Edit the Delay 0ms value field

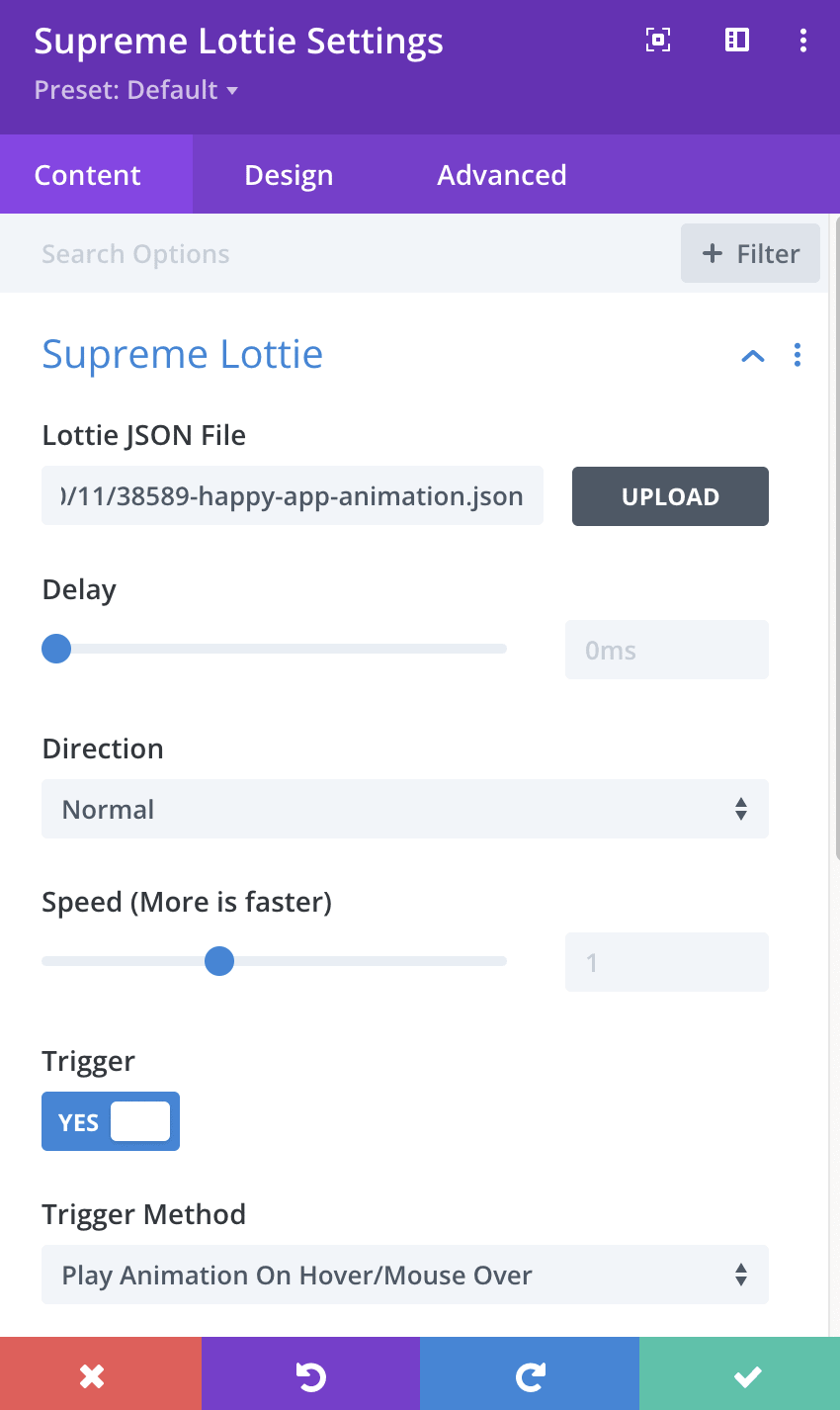click(x=667, y=650)
